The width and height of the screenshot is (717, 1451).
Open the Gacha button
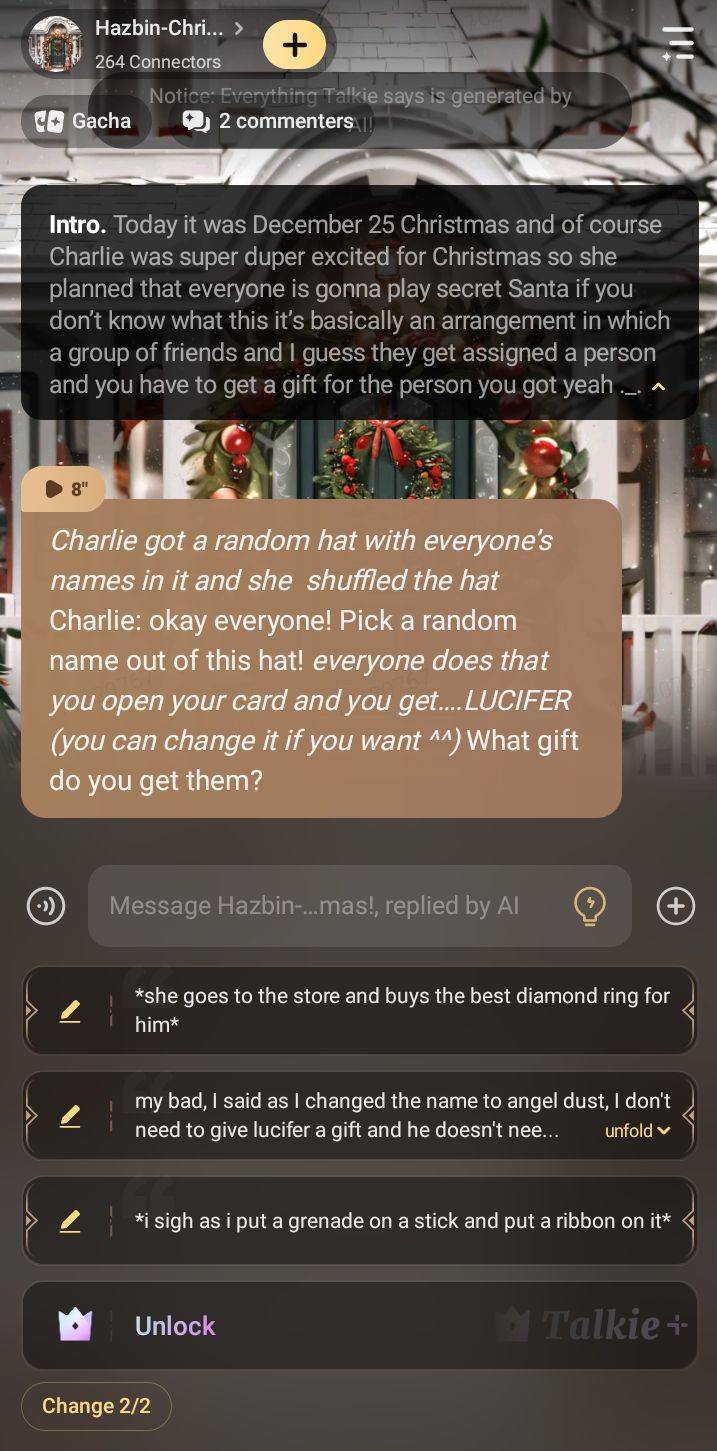coord(84,121)
